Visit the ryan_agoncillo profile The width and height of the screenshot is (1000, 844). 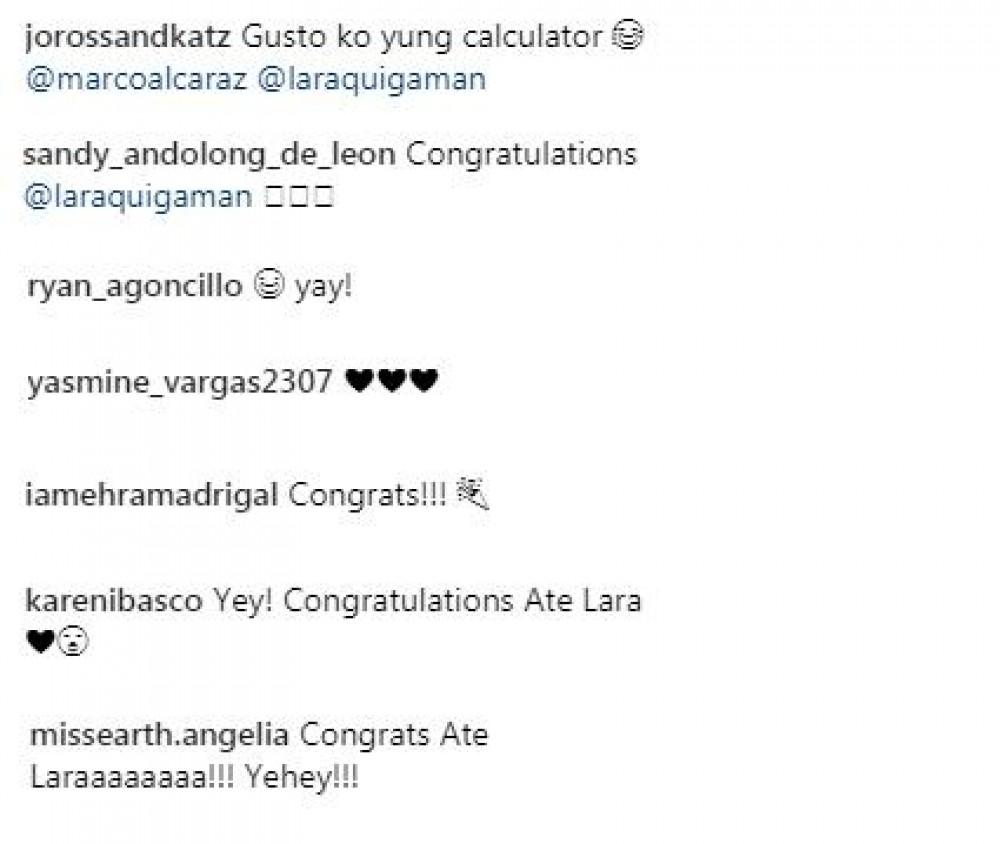[136, 287]
